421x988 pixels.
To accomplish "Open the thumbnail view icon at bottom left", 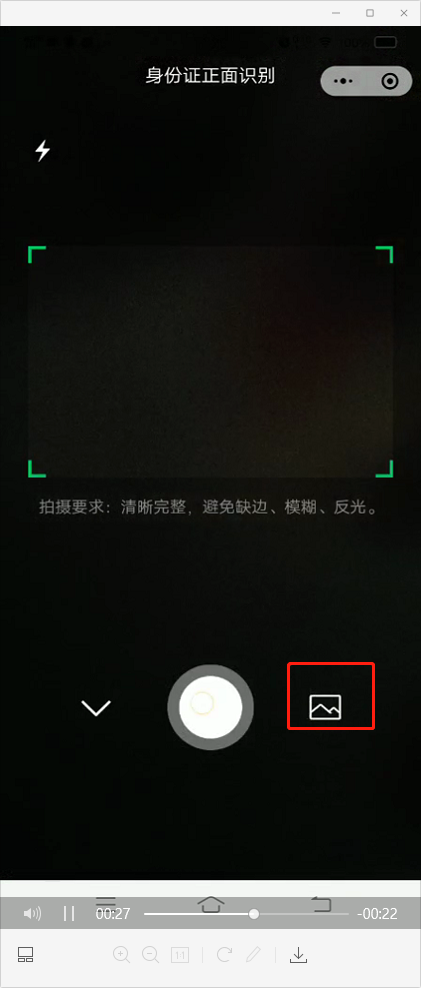I will tap(25, 955).
